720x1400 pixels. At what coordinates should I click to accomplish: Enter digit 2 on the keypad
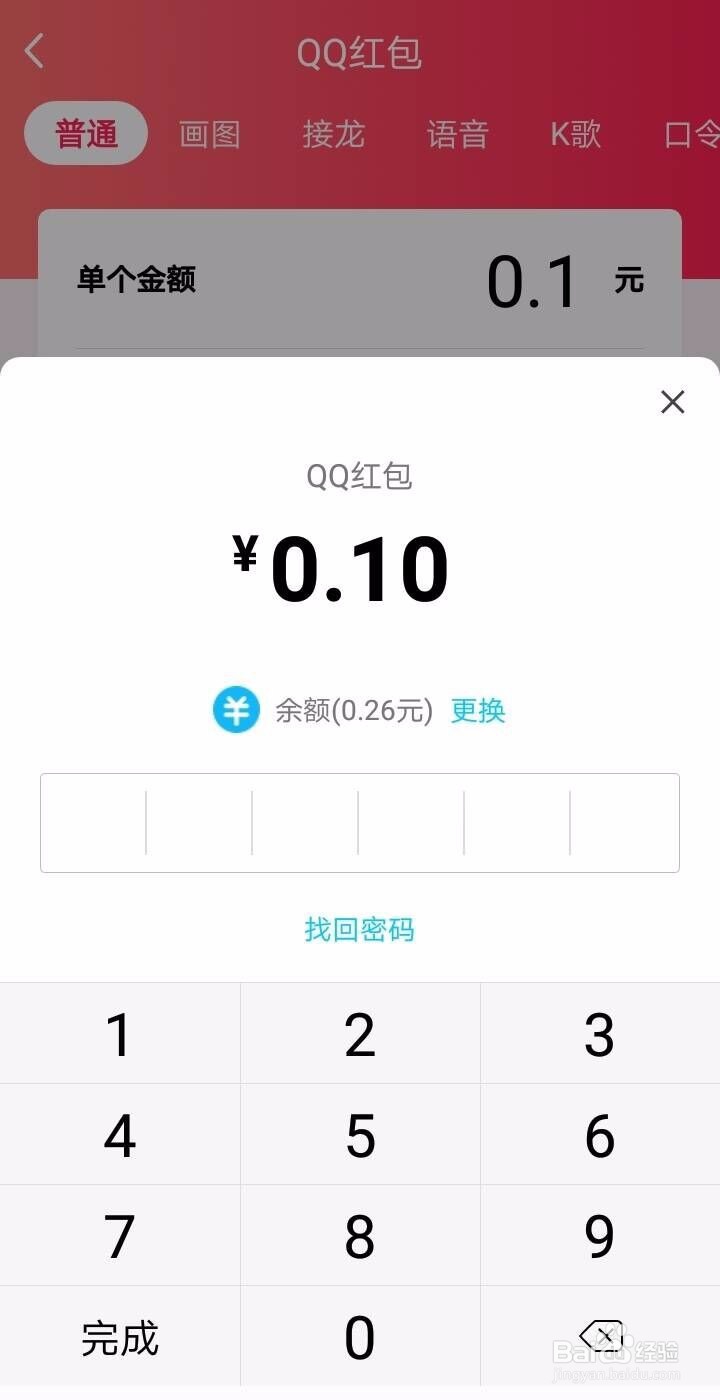(x=360, y=1034)
